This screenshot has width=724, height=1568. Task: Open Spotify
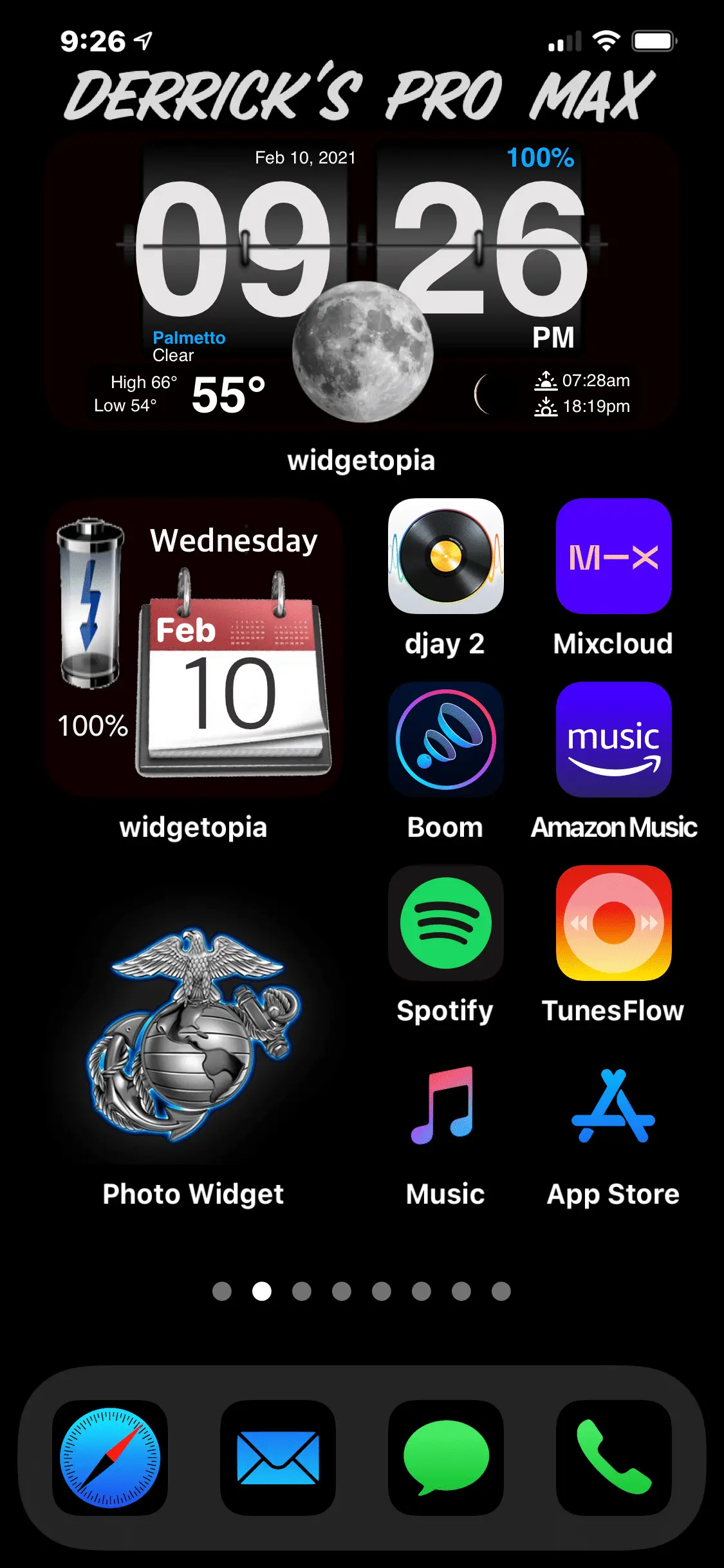tap(445, 923)
